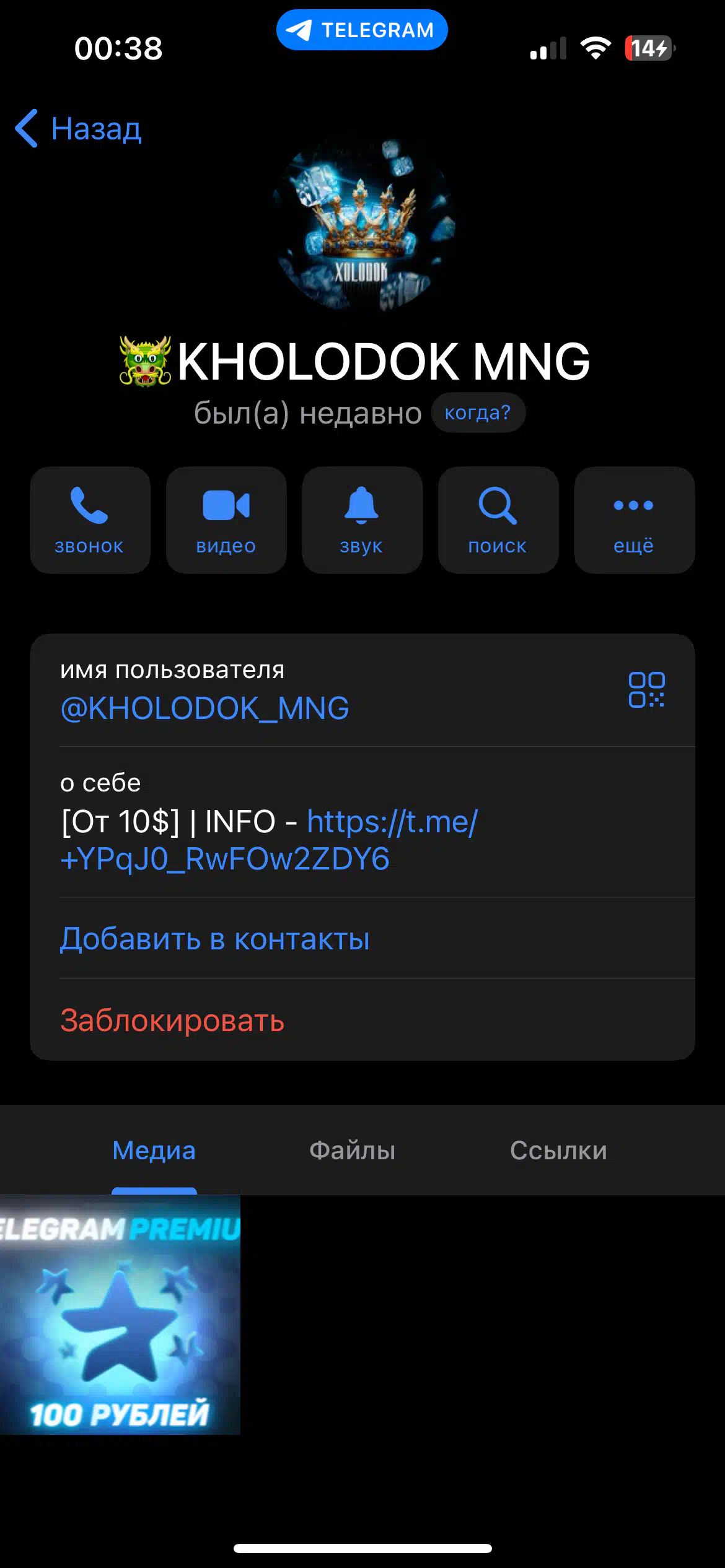Viewport: 725px width, 1568px height.
Task: Go back with the Назад button
Action: pos(79,129)
